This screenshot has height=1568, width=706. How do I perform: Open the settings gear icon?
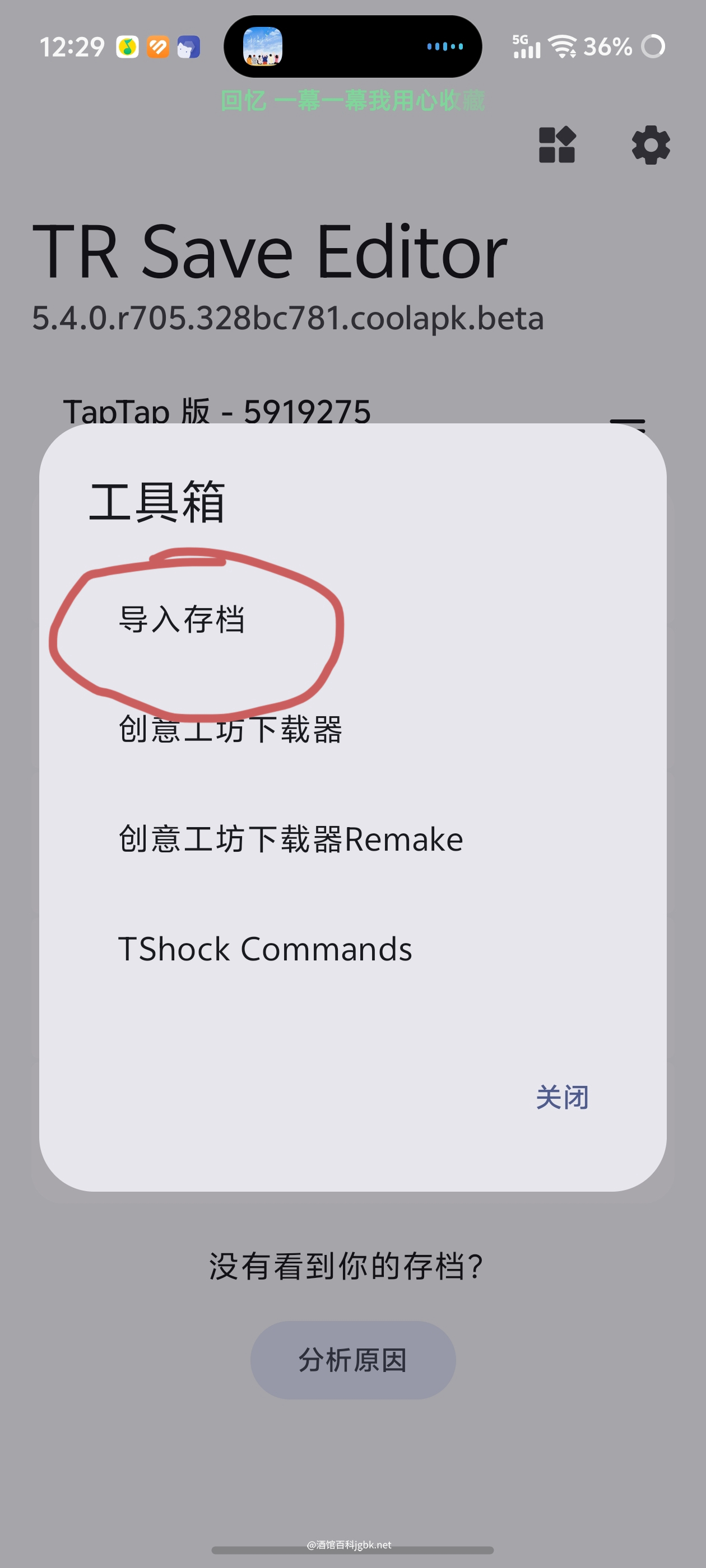pyautogui.click(x=650, y=145)
